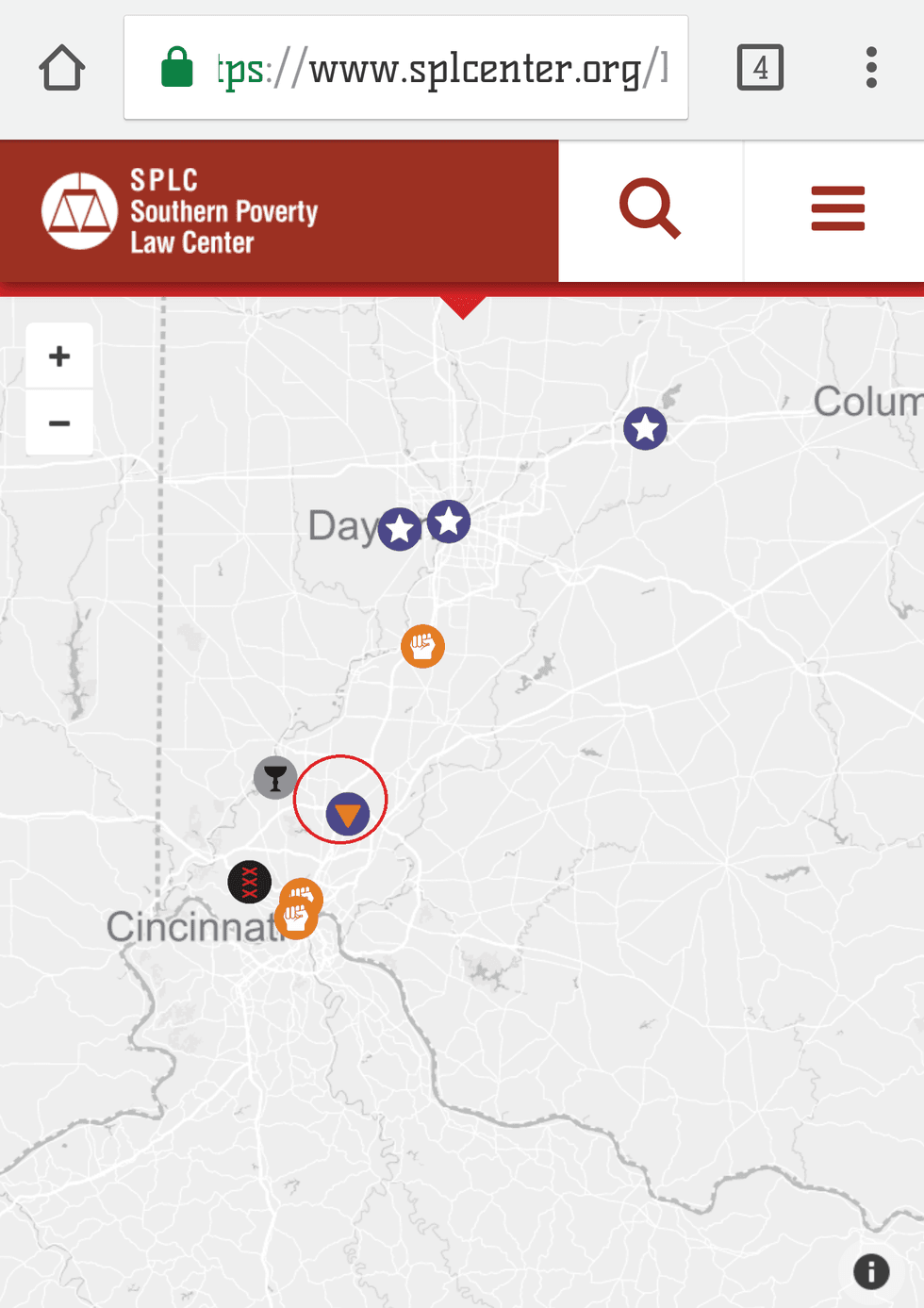The height and width of the screenshot is (1308, 924).
Task: Select the star marker near Columbus
Action: click(645, 429)
